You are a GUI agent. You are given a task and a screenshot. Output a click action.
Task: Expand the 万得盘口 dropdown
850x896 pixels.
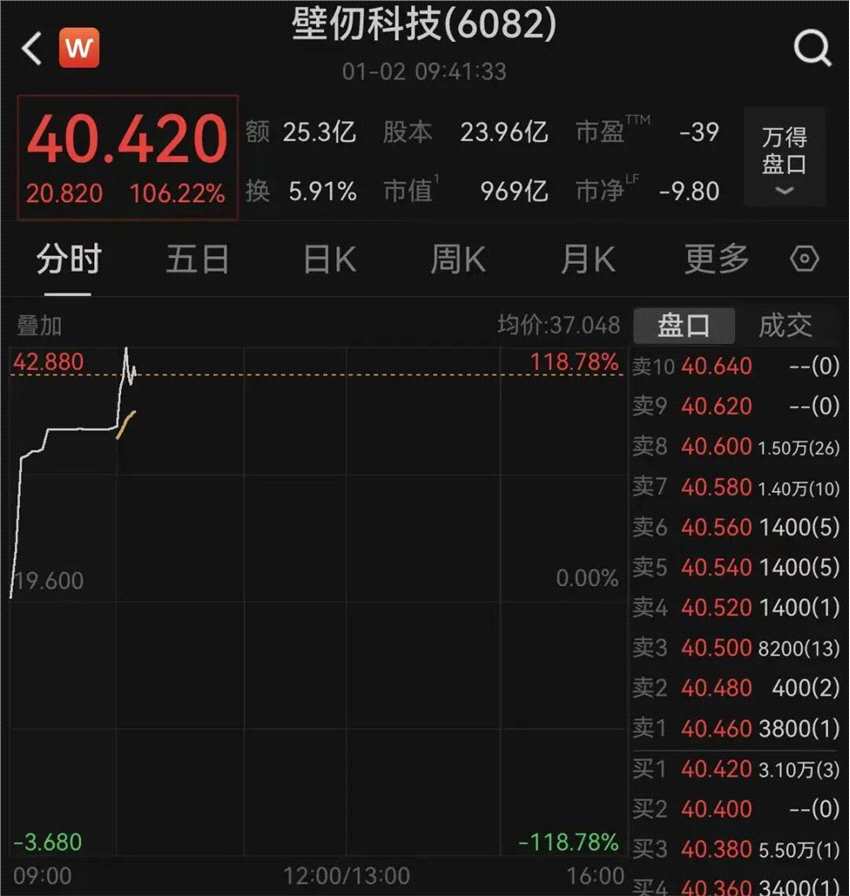[784, 158]
